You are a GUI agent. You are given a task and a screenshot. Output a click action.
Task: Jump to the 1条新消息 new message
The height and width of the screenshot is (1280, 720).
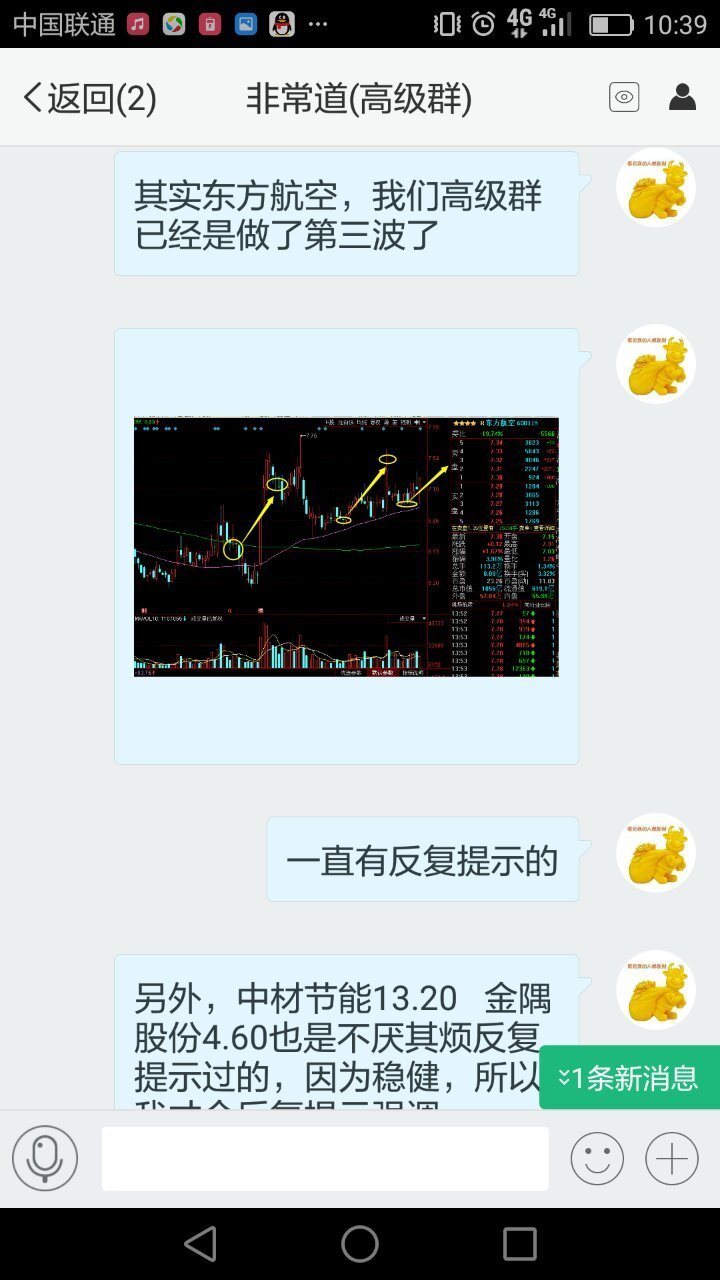point(630,1078)
